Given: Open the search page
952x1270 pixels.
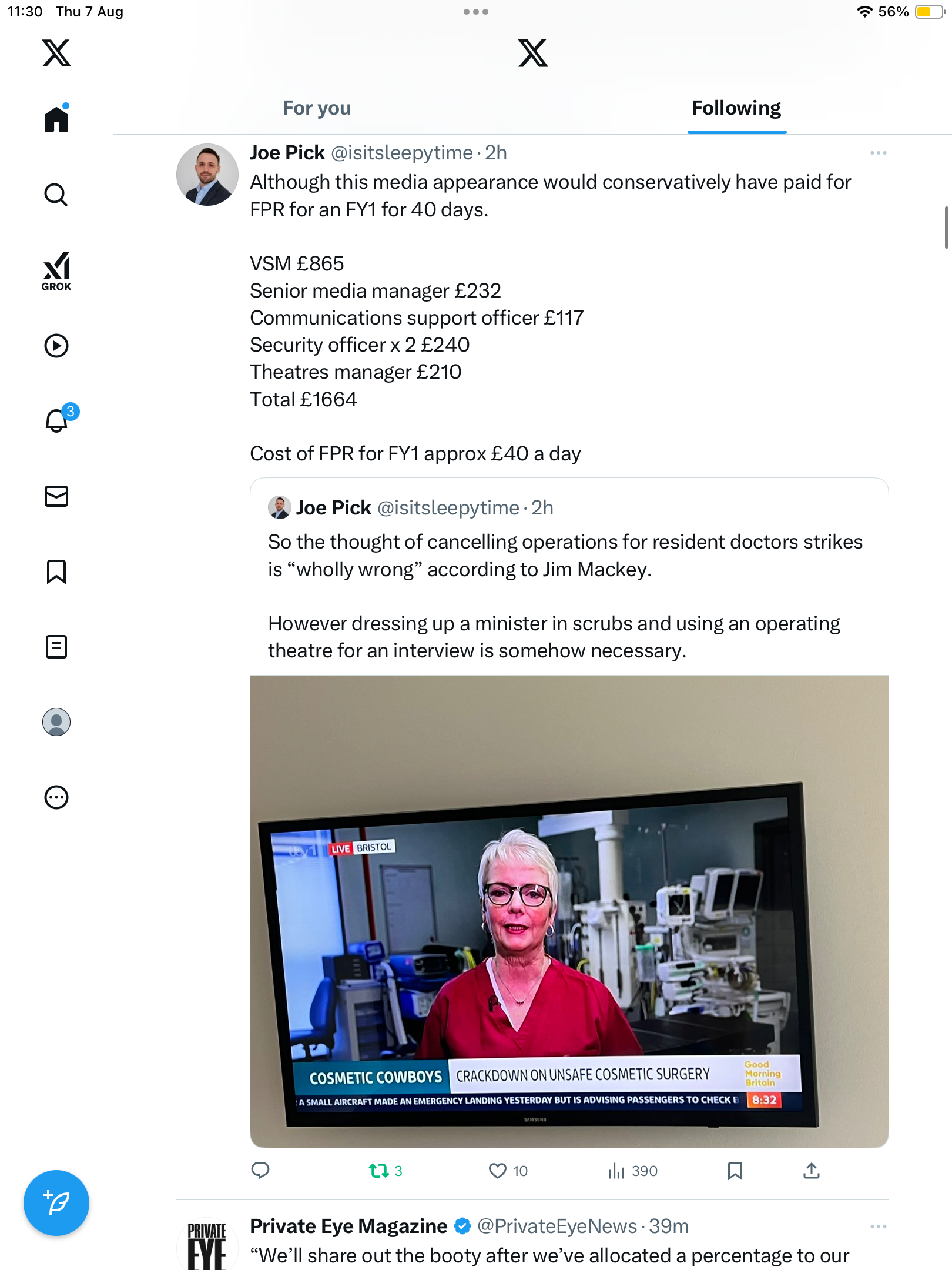Looking at the screenshot, I should point(56,195).
